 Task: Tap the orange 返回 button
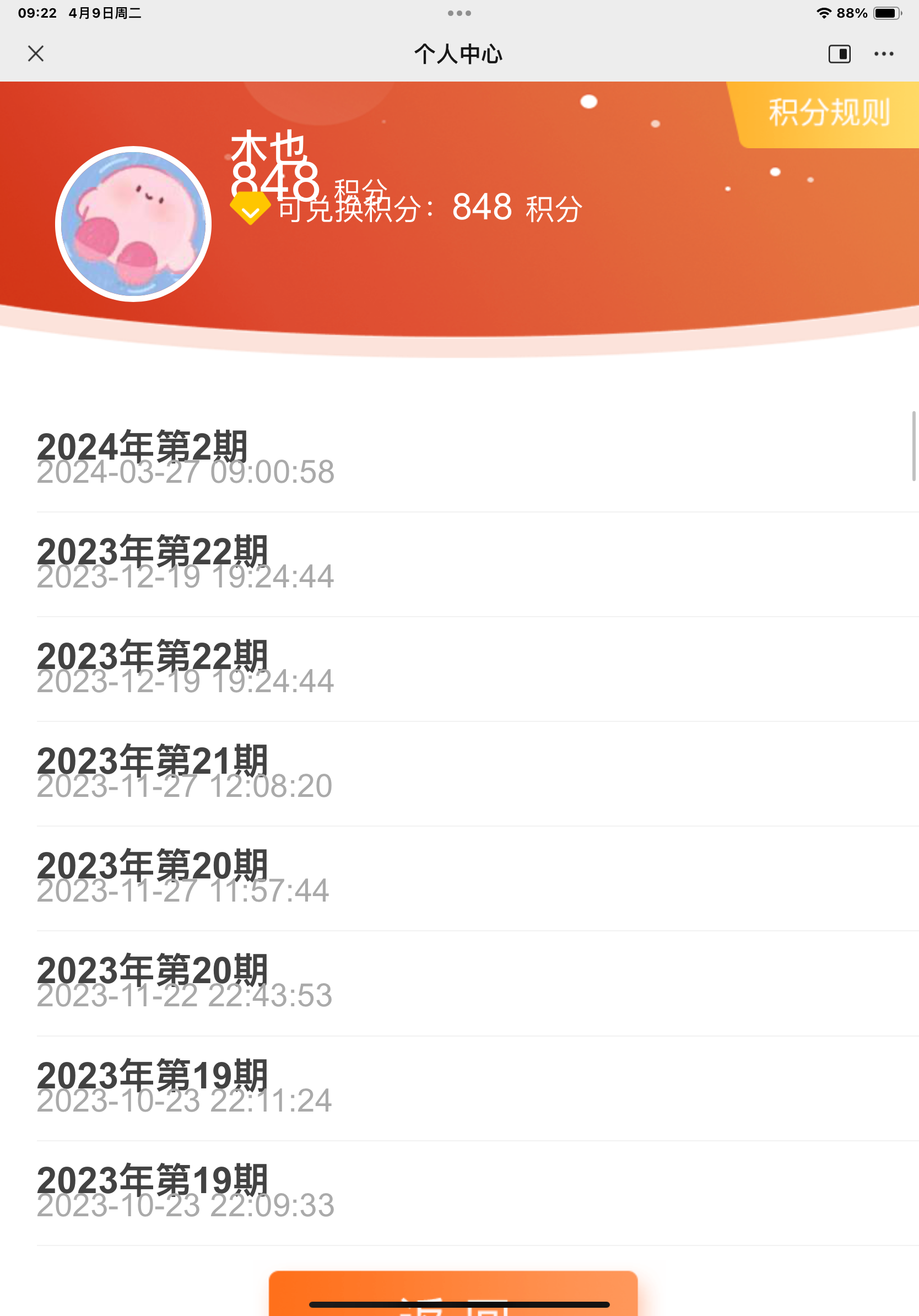(x=453, y=1293)
